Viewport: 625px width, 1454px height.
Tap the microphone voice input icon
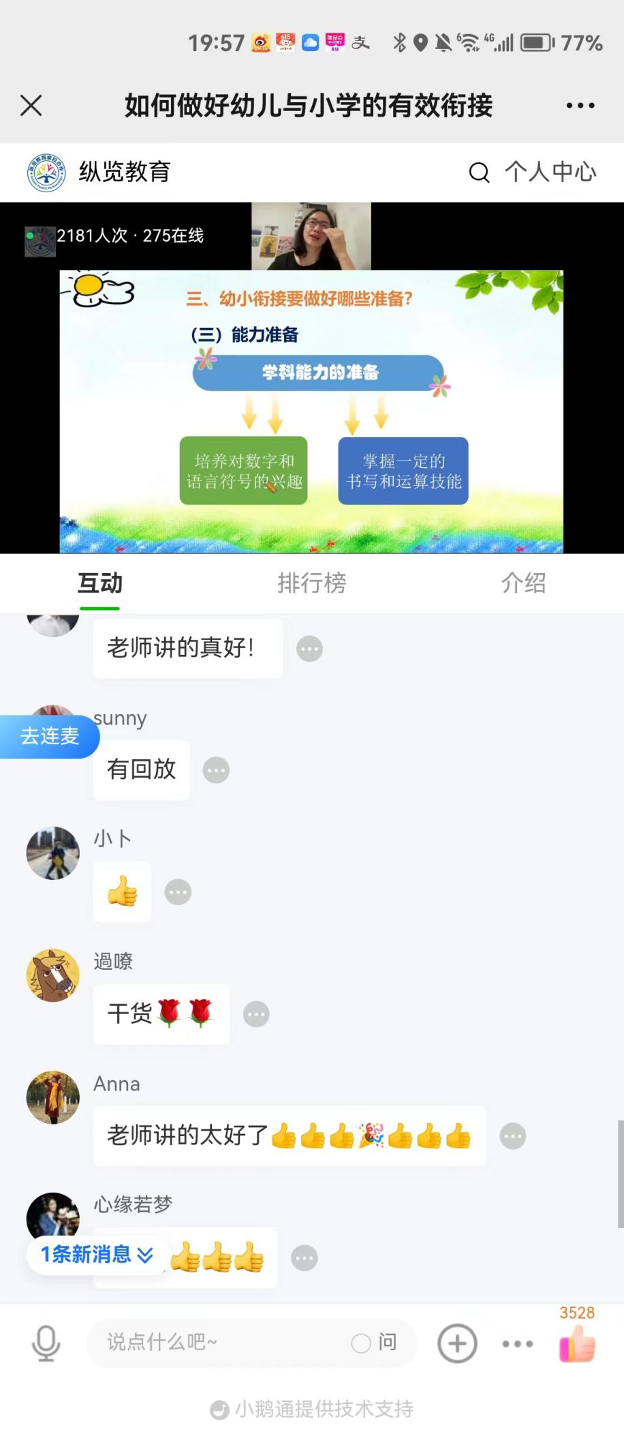click(x=46, y=1343)
